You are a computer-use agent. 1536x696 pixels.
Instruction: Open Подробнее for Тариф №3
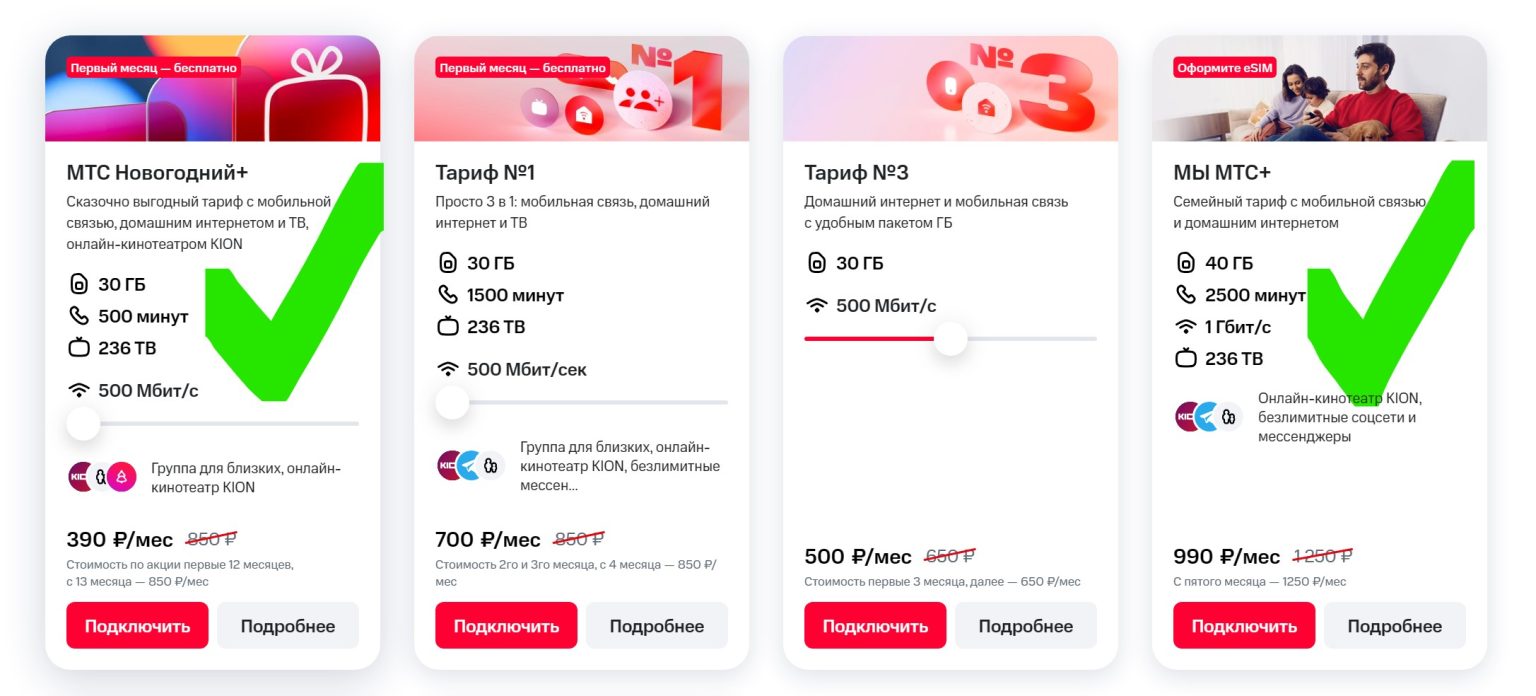(x=1025, y=626)
